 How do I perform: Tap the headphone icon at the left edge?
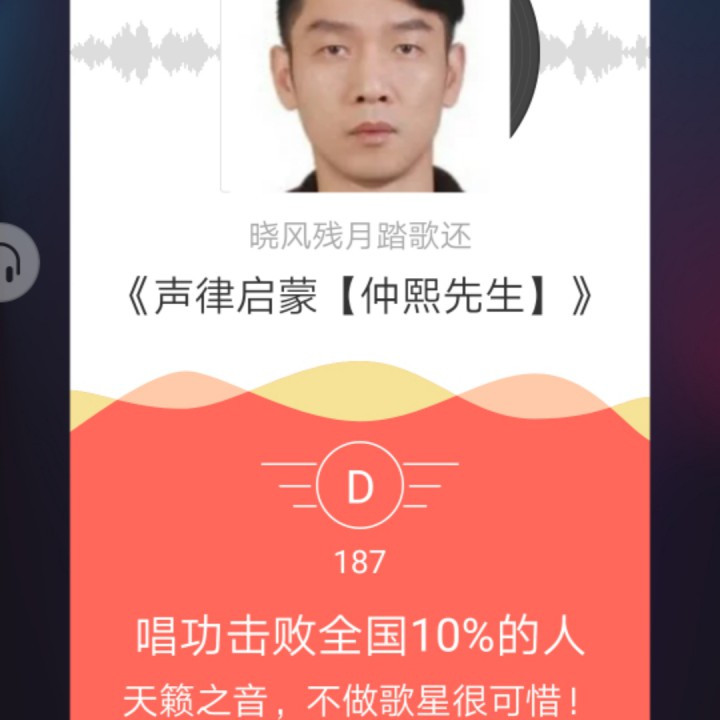click(12, 264)
